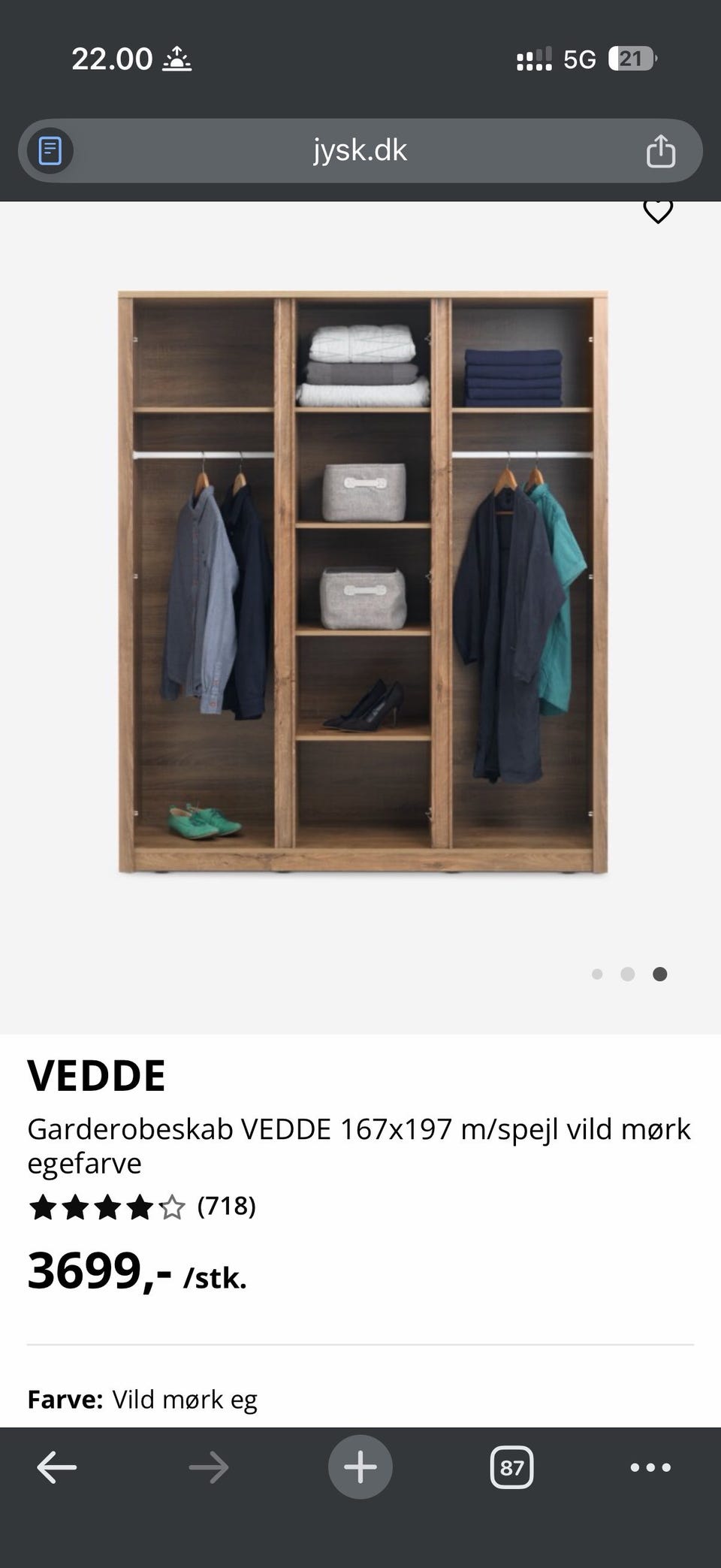721x1568 pixels.
Task: Open the active third carousel indicator
Action: [660, 974]
